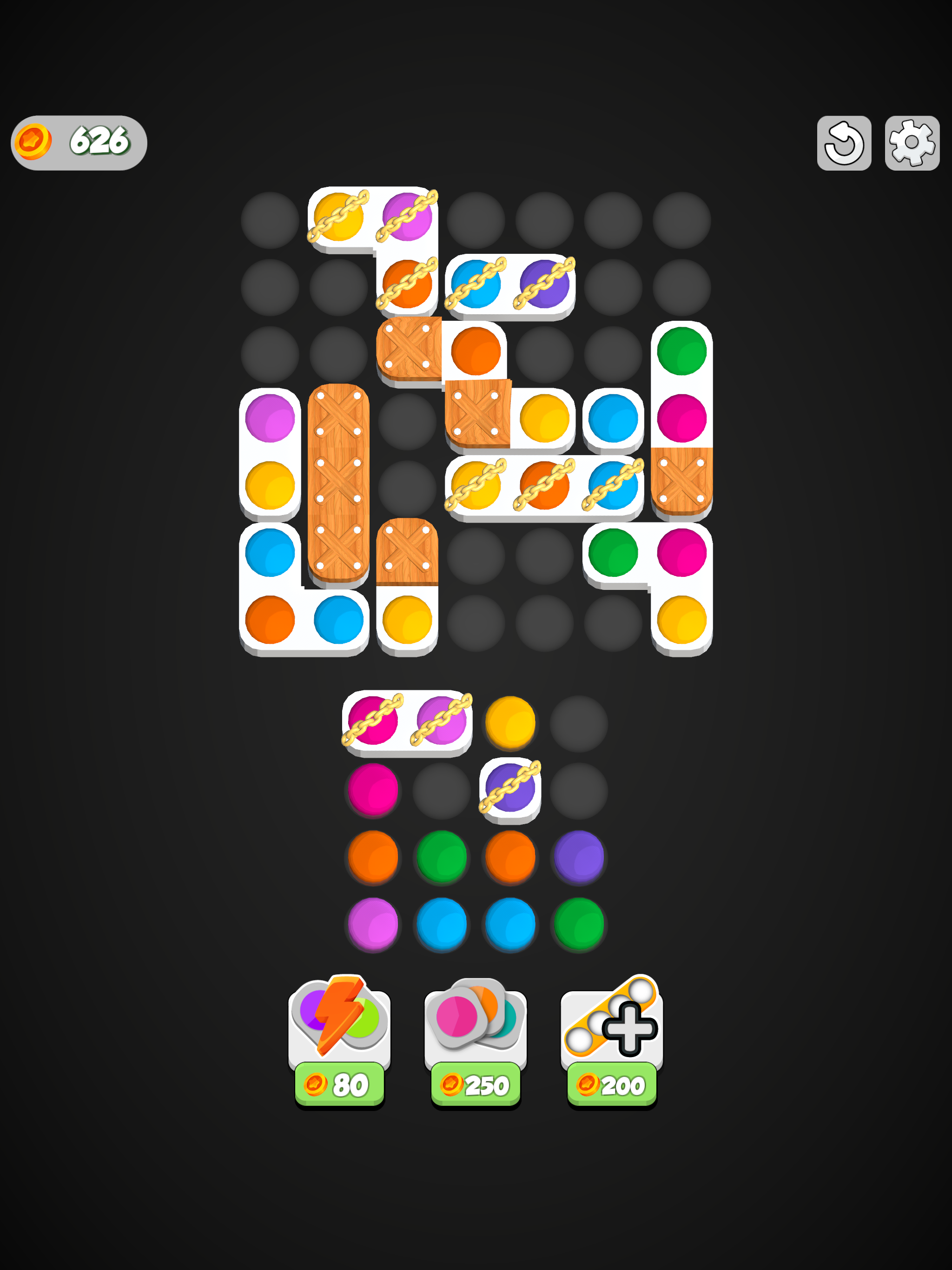The height and width of the screenshot is (1270, 952).
Task: Select the orange-blue-yellow bottom piece
Action: (x=304, y=620)
